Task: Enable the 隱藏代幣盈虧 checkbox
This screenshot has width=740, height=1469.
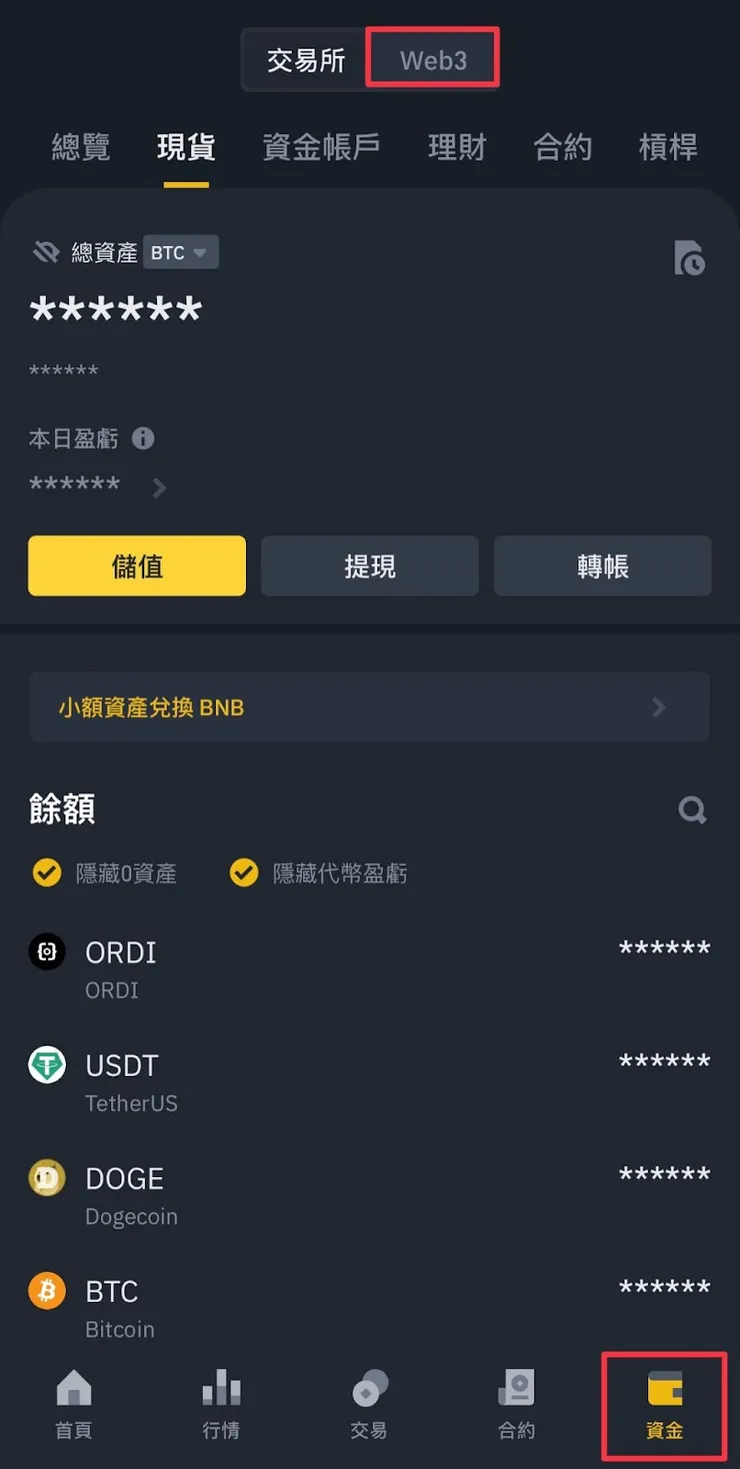Action: tap(243, 872)
